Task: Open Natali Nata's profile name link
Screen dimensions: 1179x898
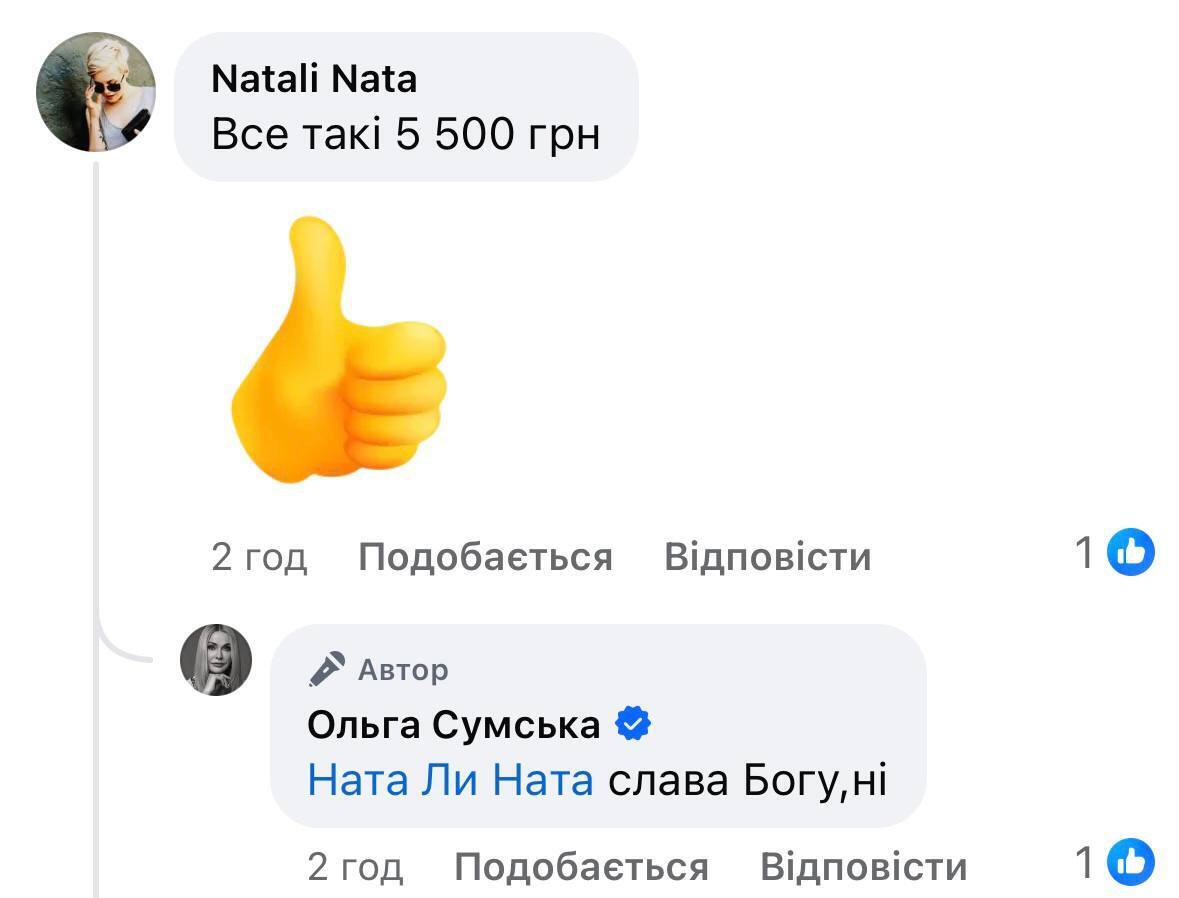Action: [x=314, y=80]
